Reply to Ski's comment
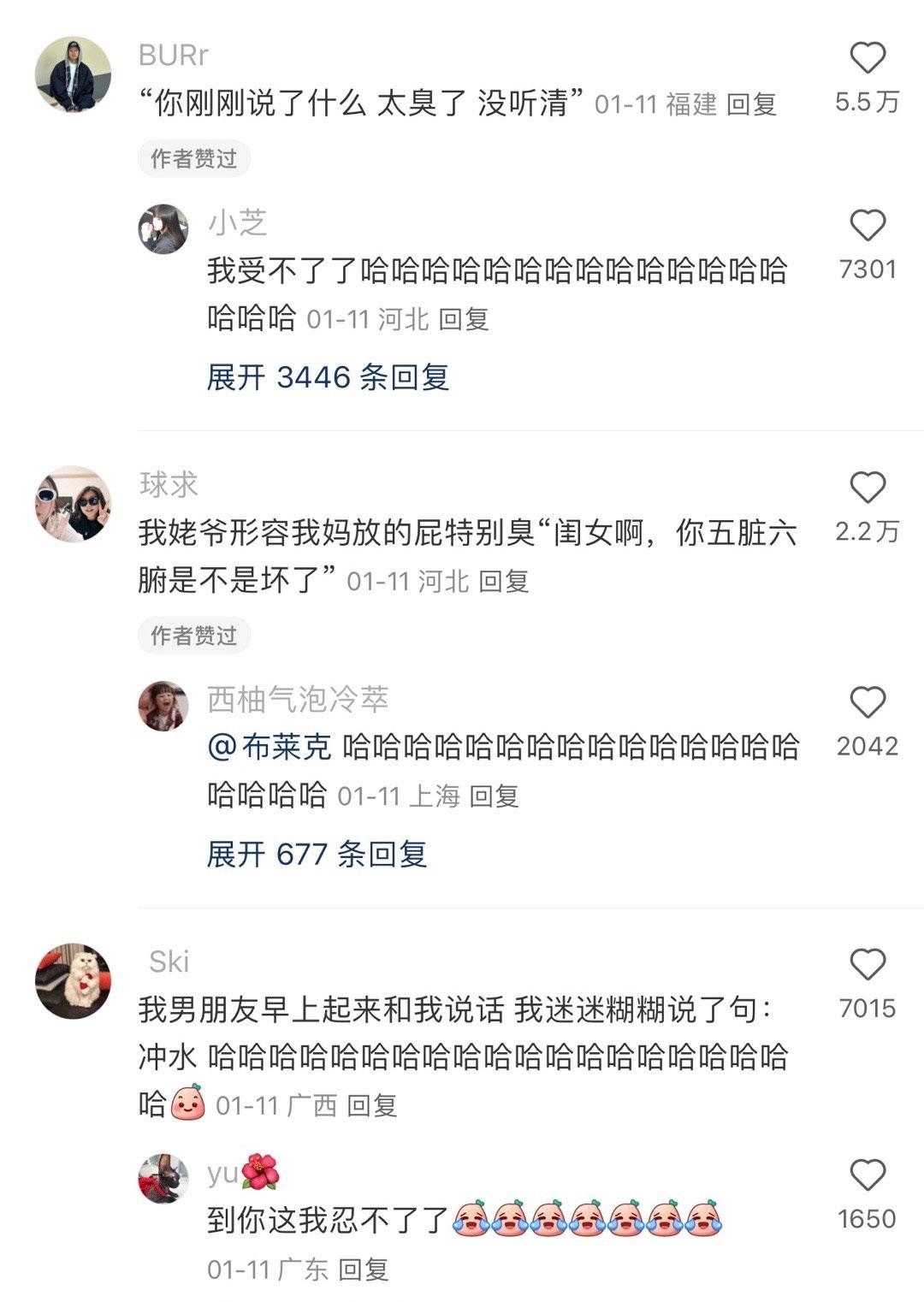The height and width of the screenshot is (1302, 924). [371, 1105]
